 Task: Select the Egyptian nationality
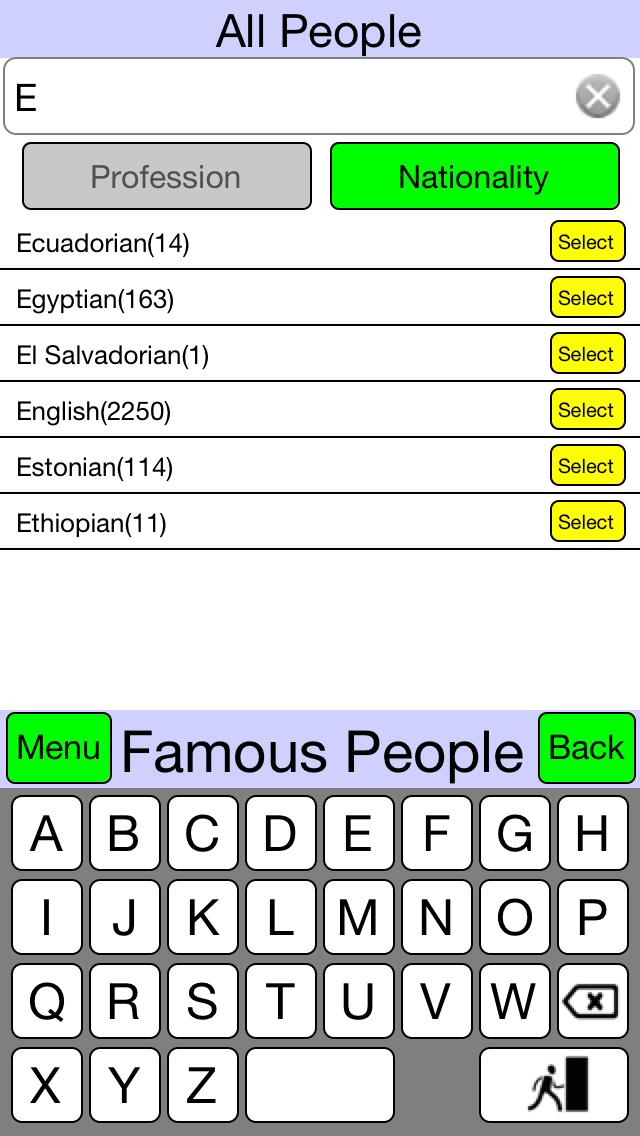(x=587, y=298)
